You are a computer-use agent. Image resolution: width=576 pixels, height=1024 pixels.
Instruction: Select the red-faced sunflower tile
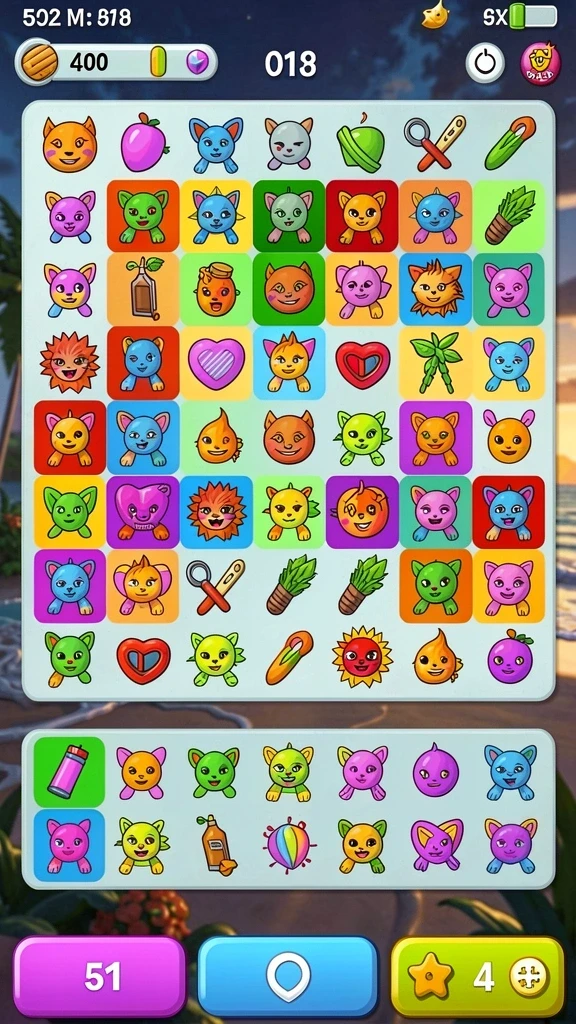361,656
